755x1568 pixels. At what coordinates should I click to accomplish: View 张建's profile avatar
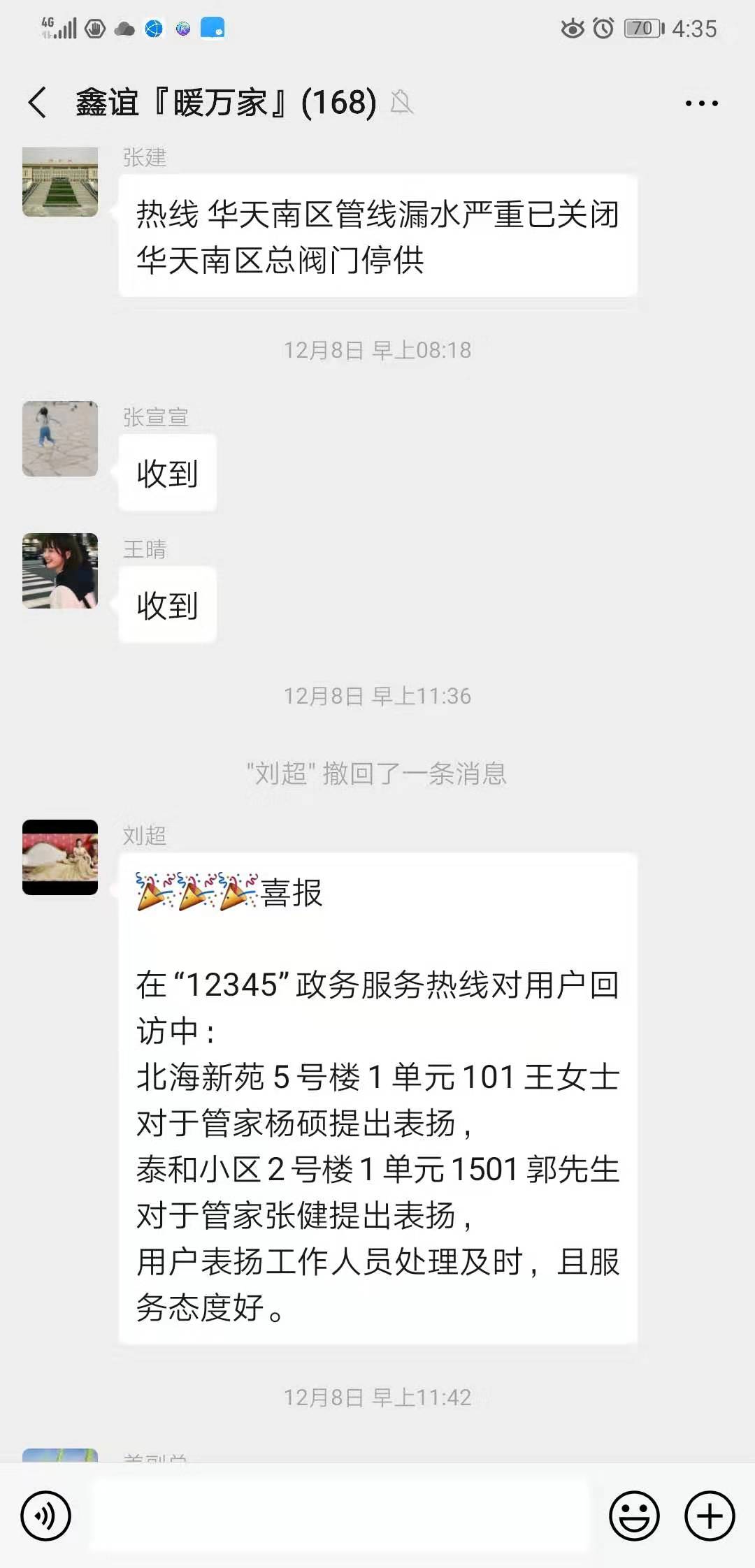tap(60, 182)
